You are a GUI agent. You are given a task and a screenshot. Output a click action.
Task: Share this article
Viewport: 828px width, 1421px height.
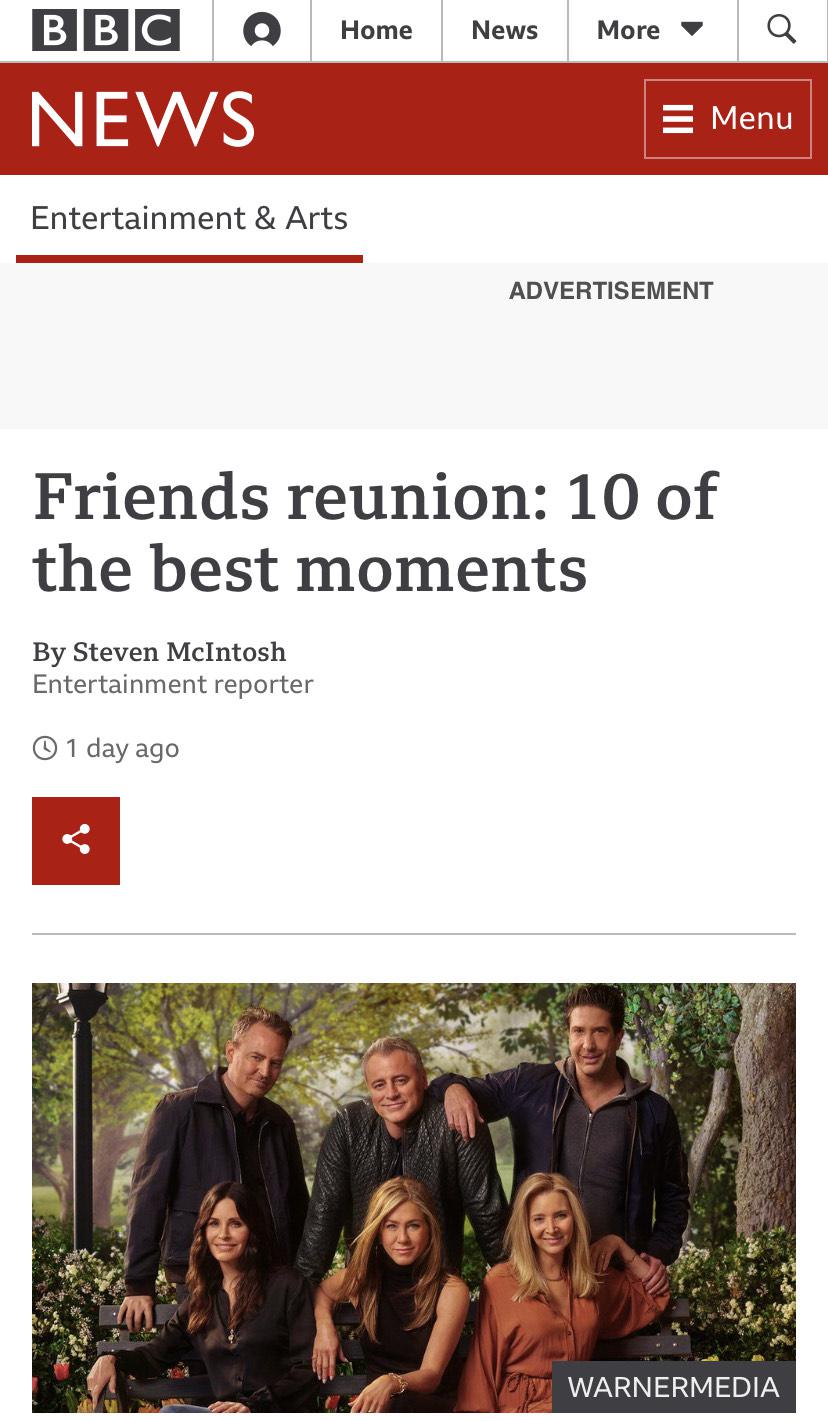(76, 840)
